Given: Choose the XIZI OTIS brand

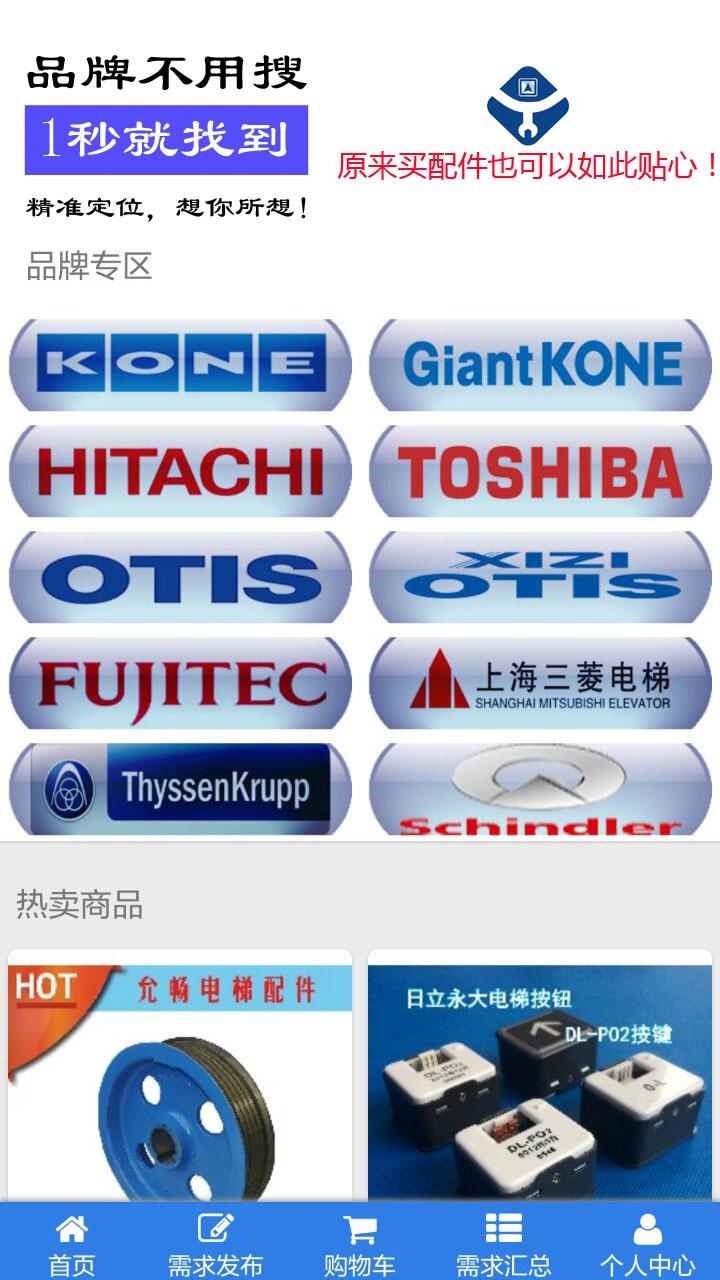Looking at the screenshot, I should click(x=540, y=577).
